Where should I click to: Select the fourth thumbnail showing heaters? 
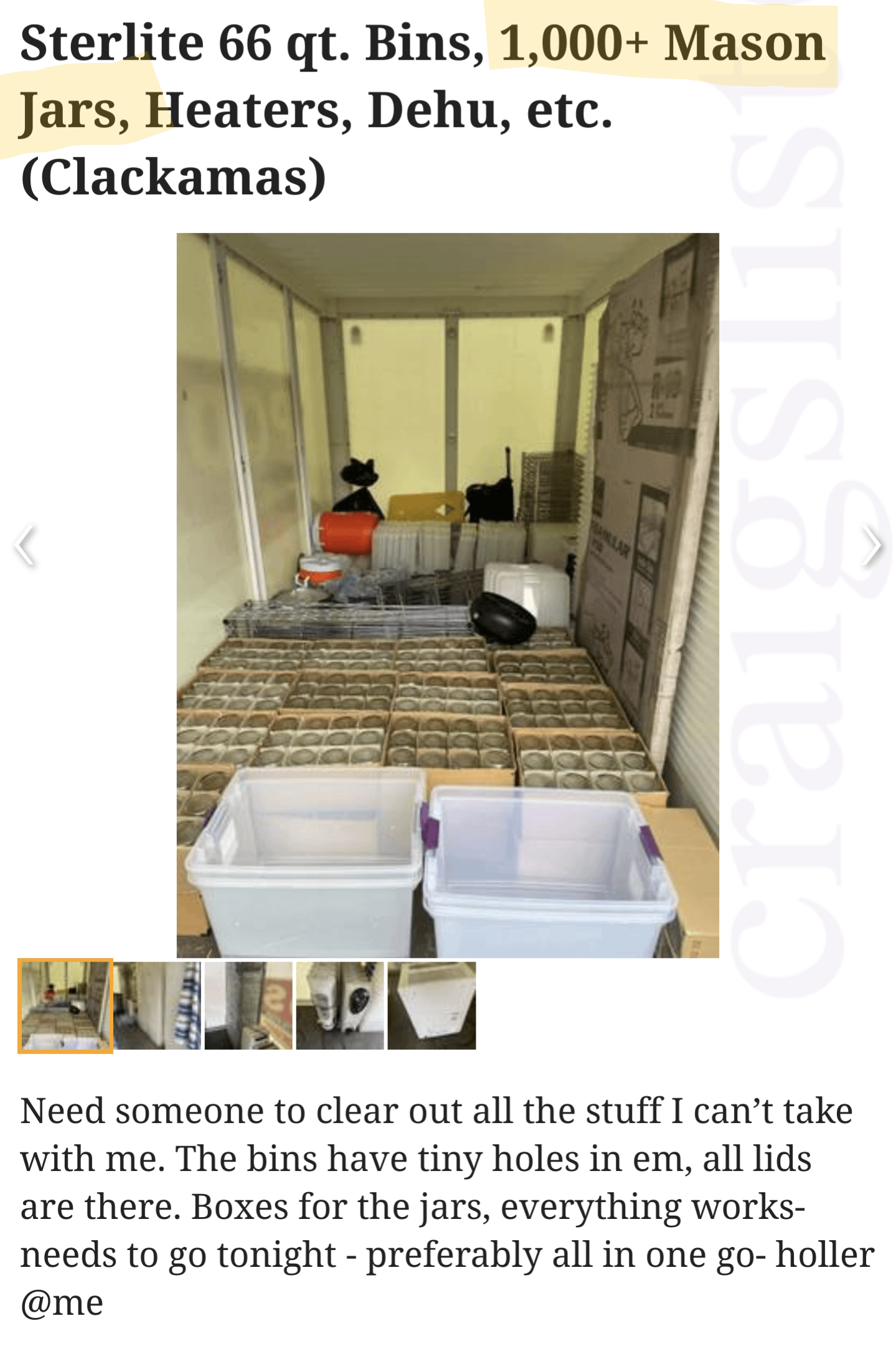[x=340, y=1006]
